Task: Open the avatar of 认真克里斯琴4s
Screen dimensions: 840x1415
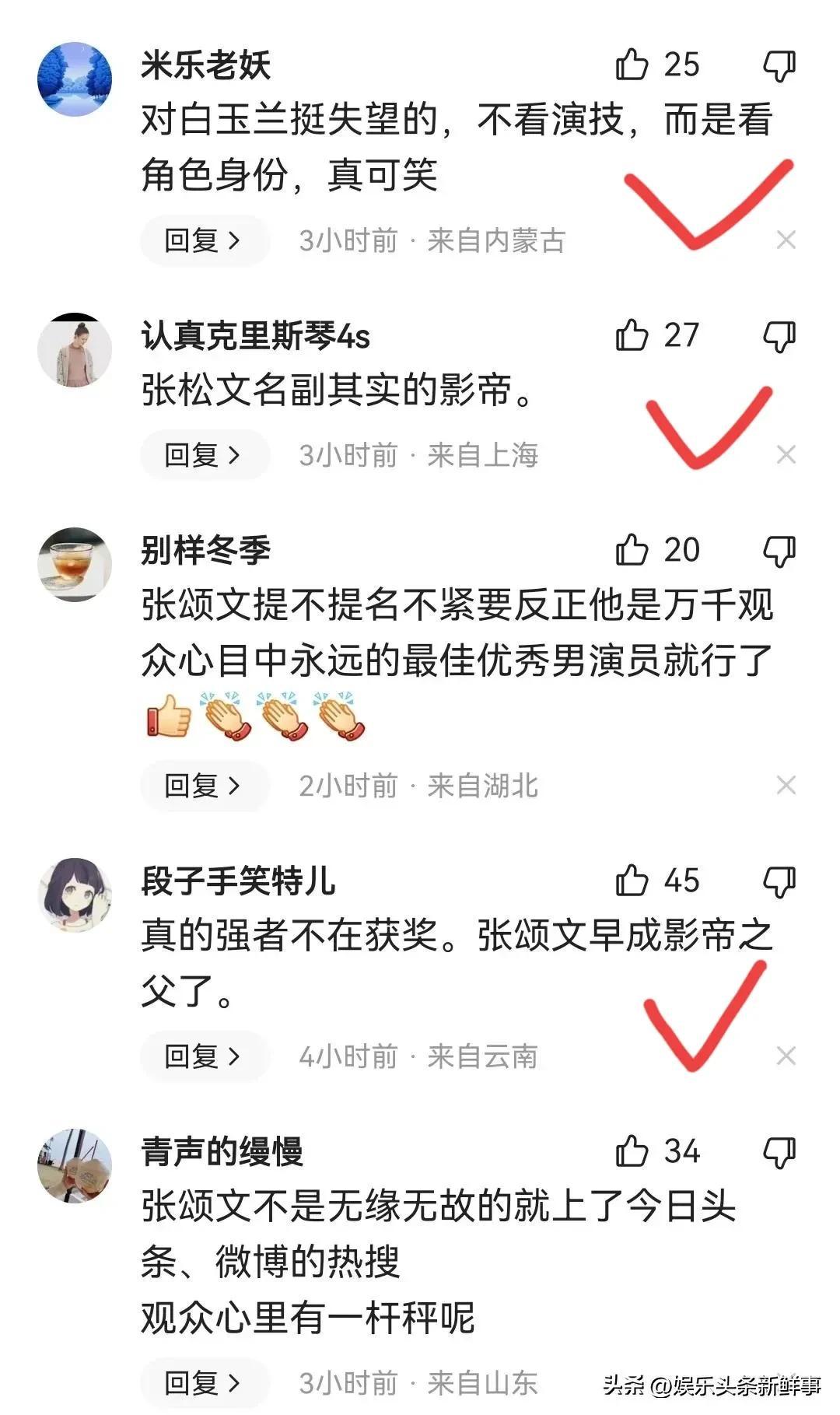Action: pyautogui.click(x=75, y=351)
